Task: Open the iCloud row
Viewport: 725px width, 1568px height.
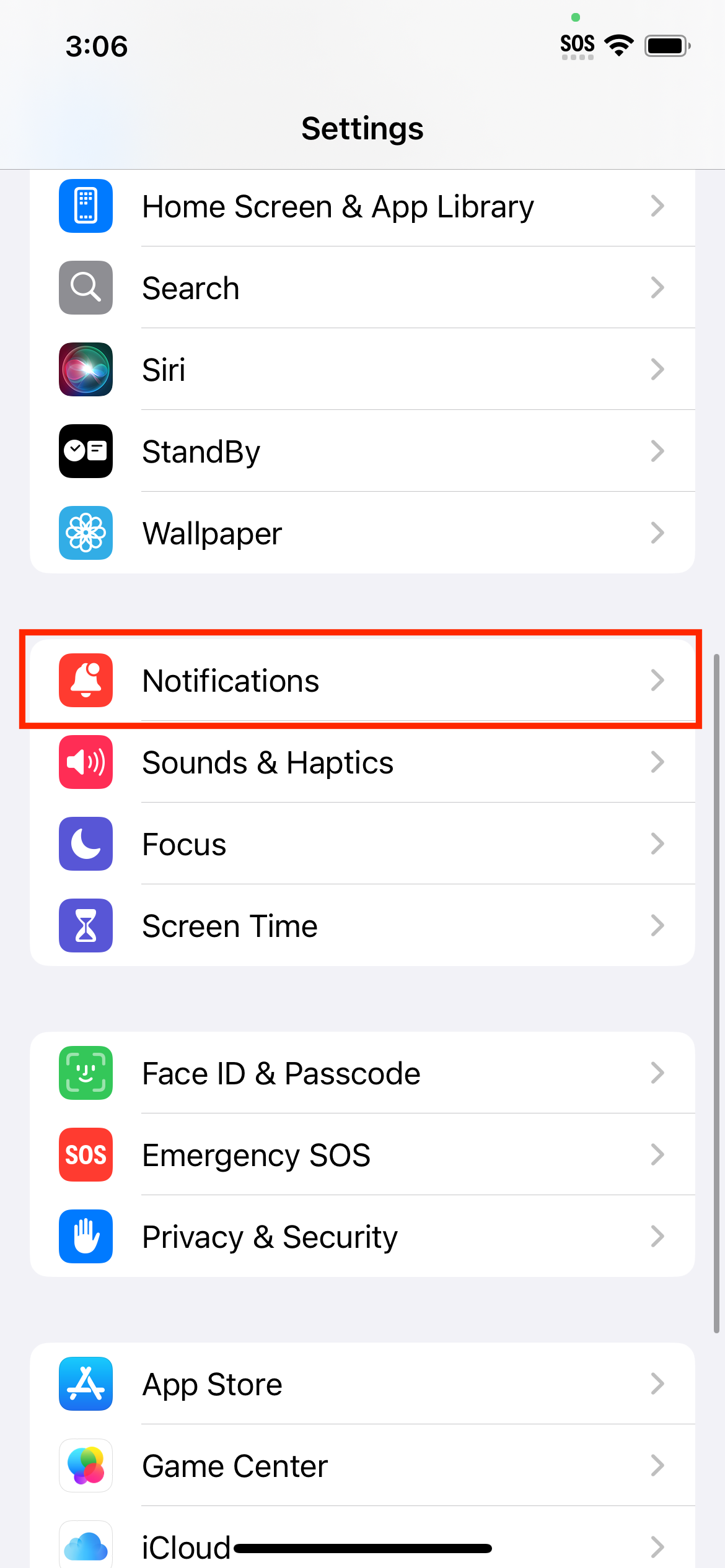Action: click(x=362, y=1538)
